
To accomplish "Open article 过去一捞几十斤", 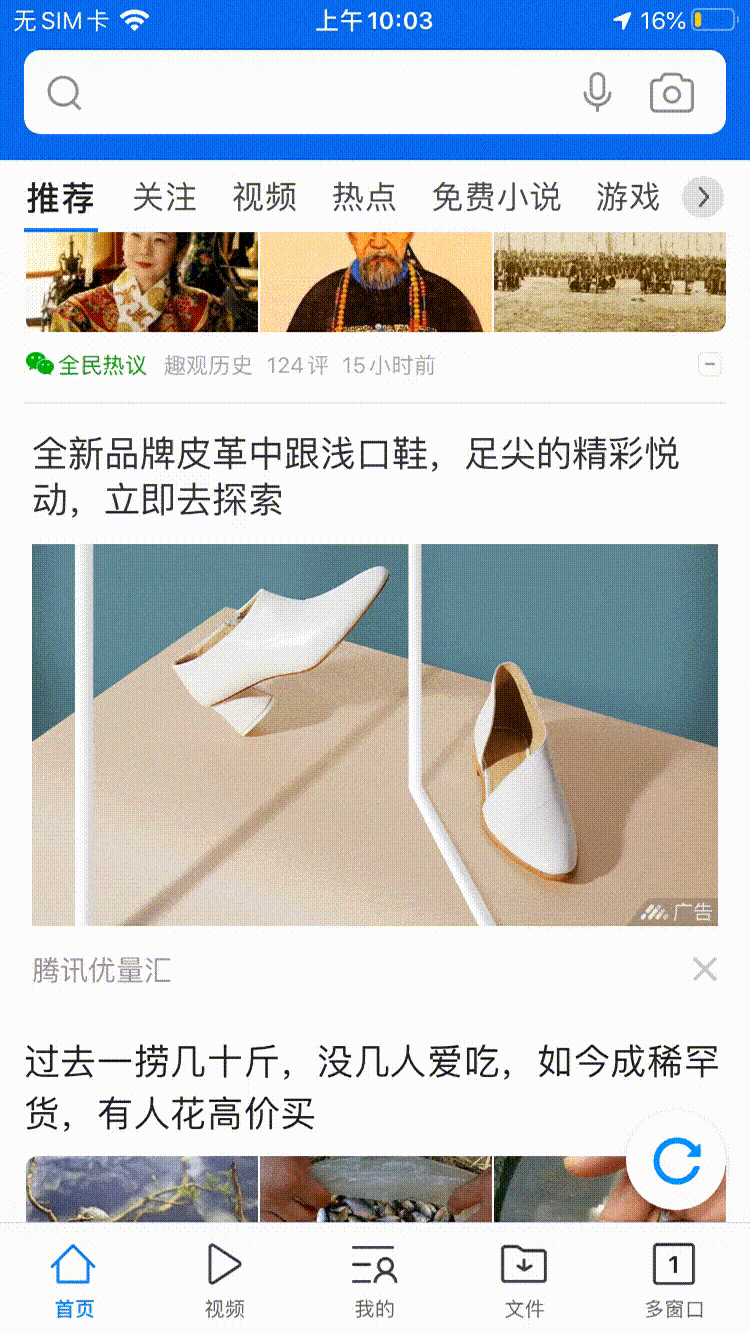I will coord(372,1087).
